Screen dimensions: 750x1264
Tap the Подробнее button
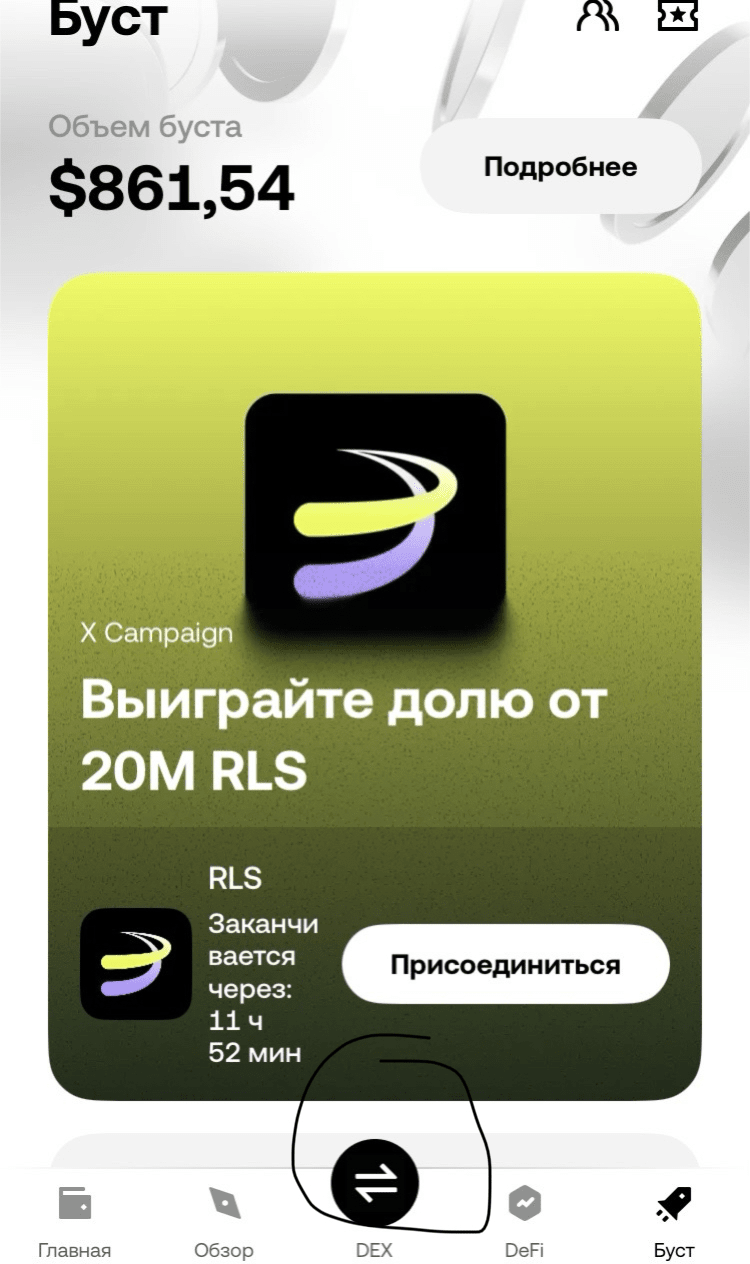(x=560, y=166)
